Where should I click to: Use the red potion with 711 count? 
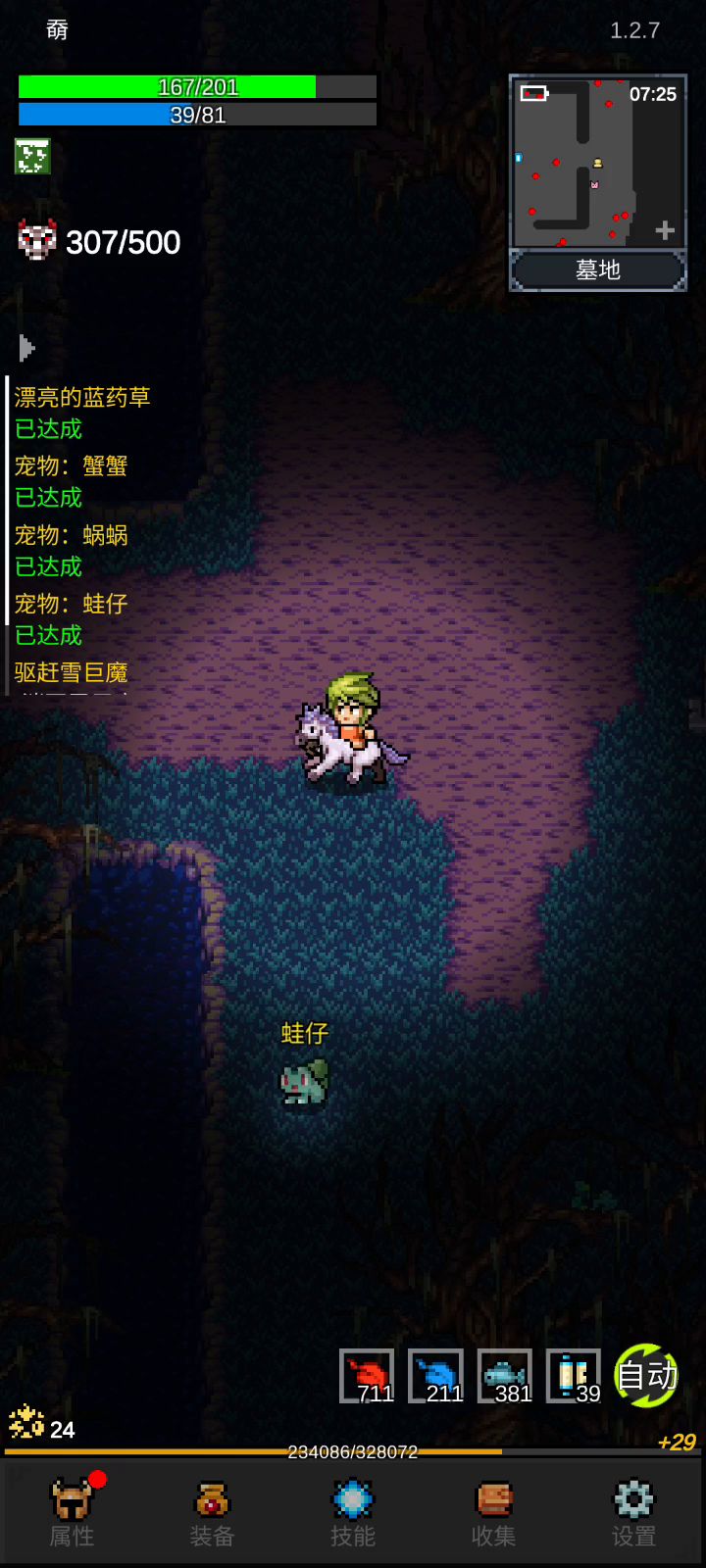click(368, 1376)
